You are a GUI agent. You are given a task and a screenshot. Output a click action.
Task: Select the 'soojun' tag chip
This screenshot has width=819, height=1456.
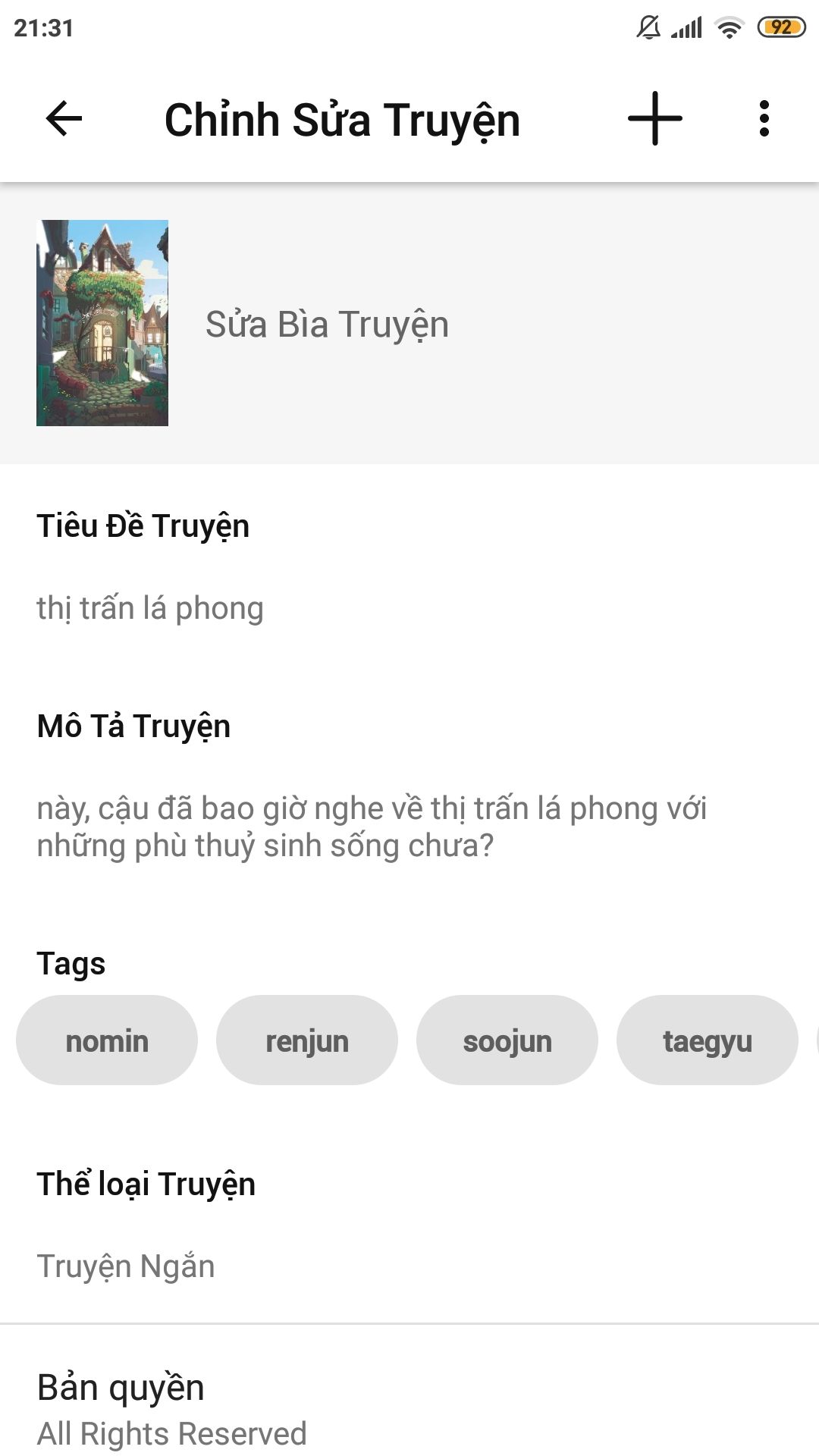pos(507,1040)
